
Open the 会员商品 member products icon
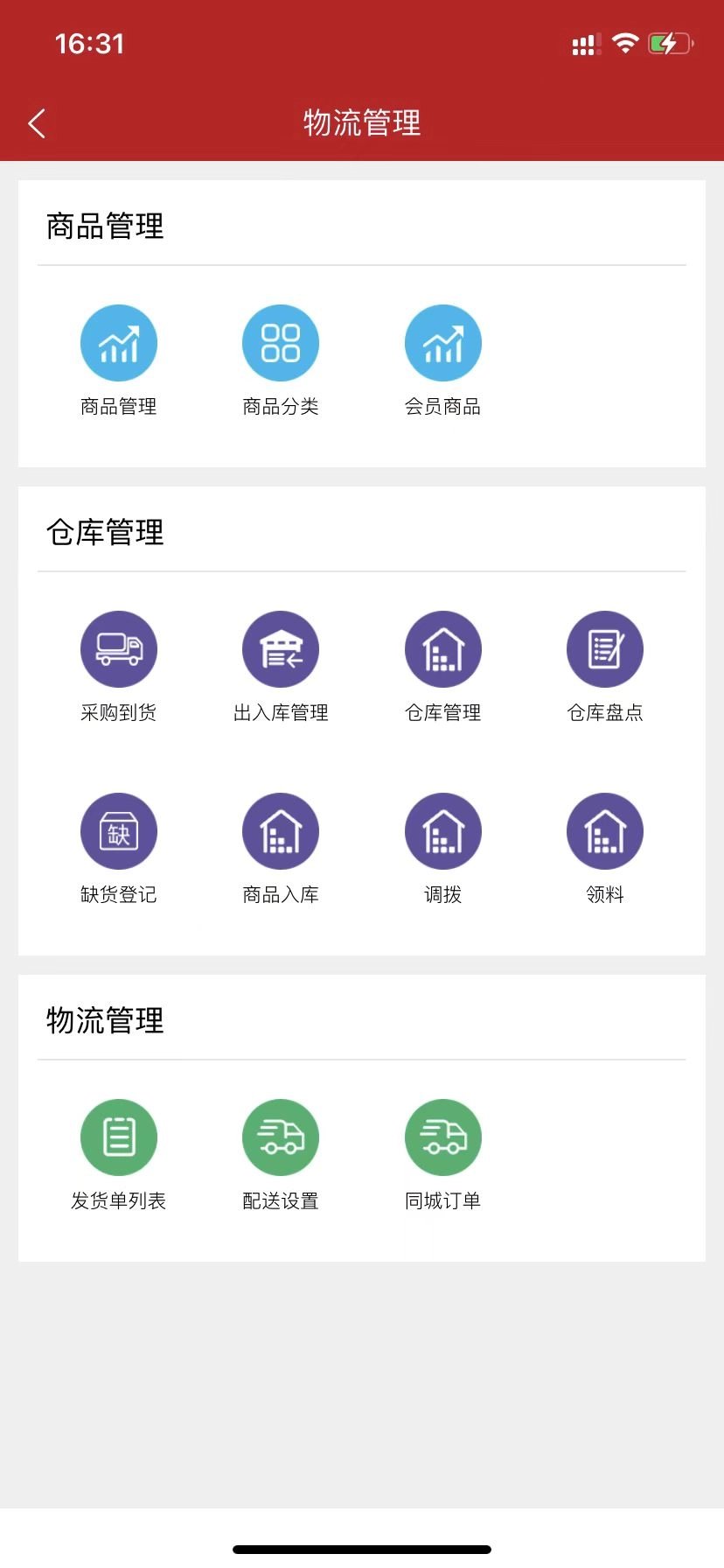click(x=443, y=342)
